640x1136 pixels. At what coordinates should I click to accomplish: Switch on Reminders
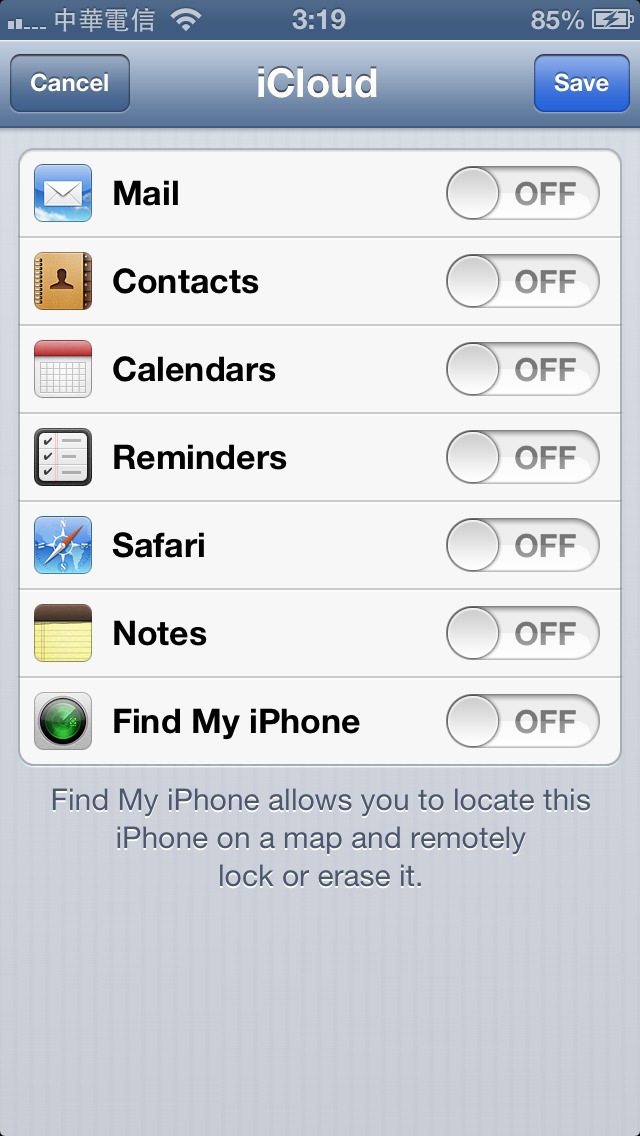(523, 457)
